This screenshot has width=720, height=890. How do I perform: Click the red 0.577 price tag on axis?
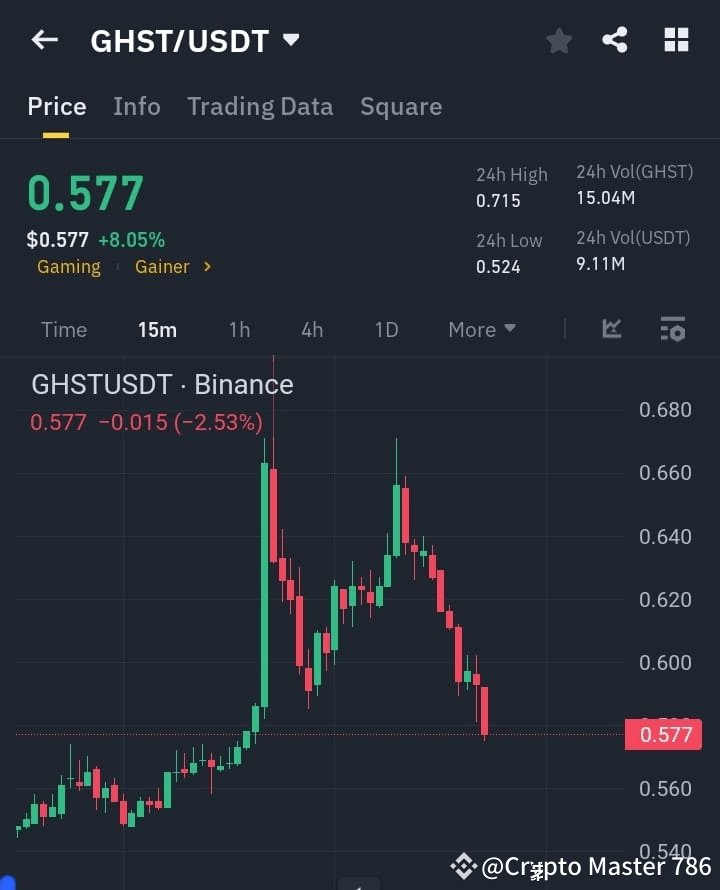coord(664,734)
